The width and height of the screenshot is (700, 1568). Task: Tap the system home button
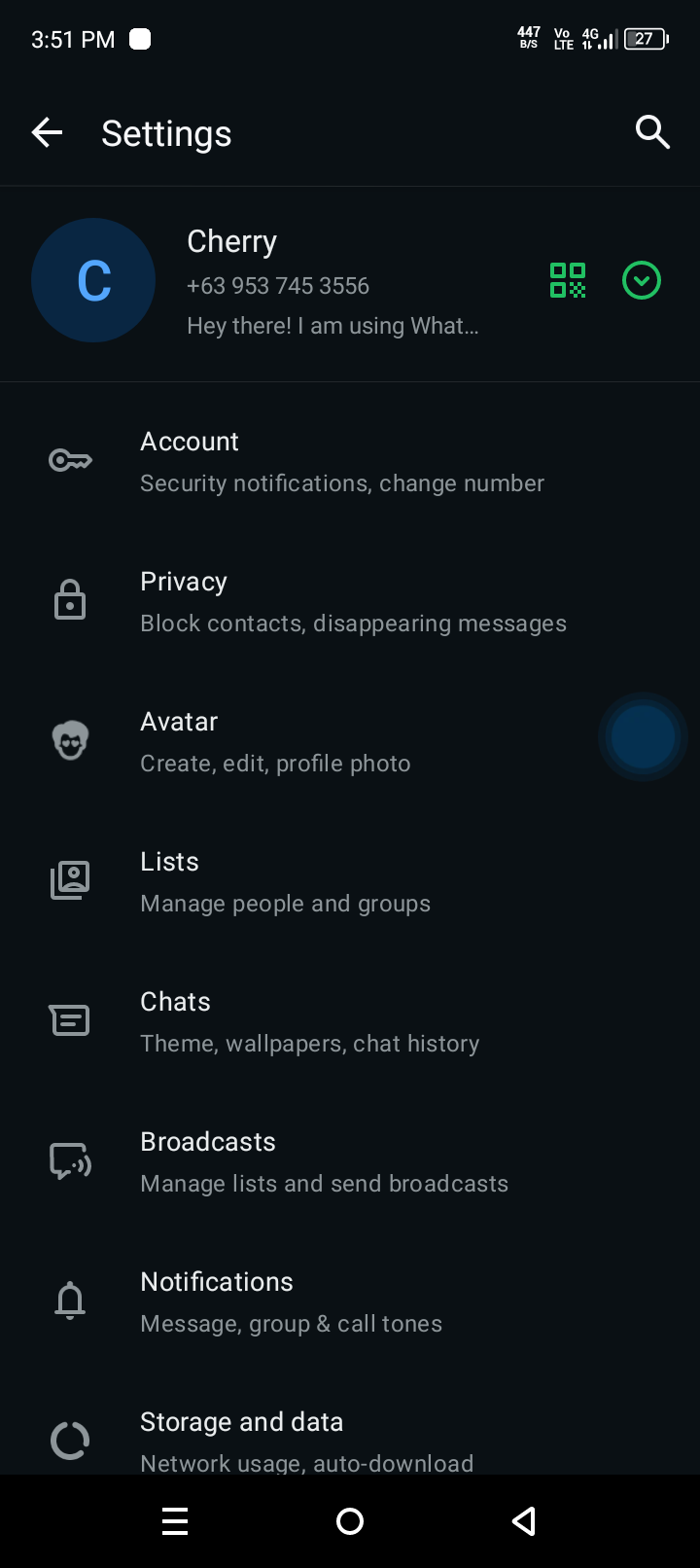(350, 1521)
